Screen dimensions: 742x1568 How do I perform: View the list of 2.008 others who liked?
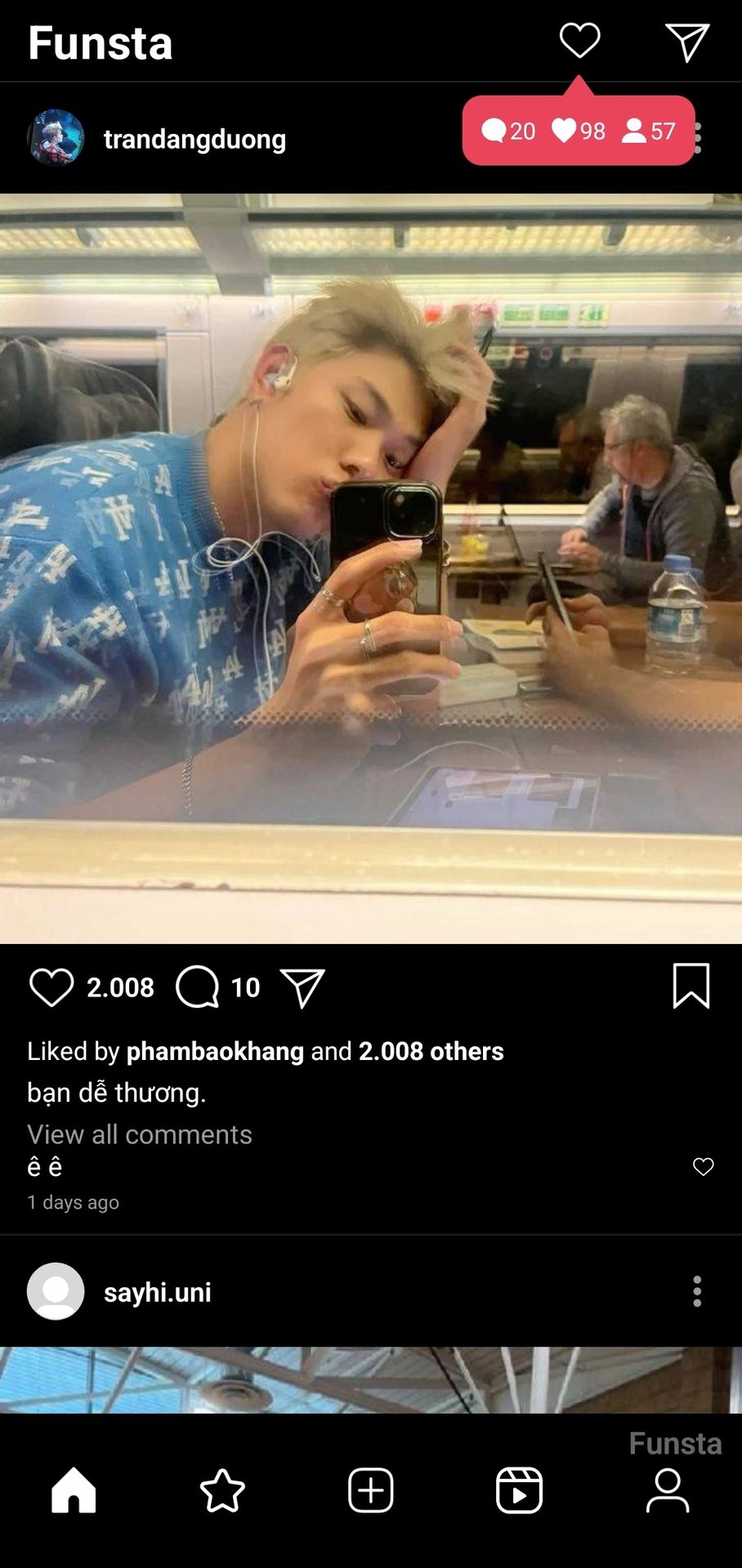point(431,1051)
